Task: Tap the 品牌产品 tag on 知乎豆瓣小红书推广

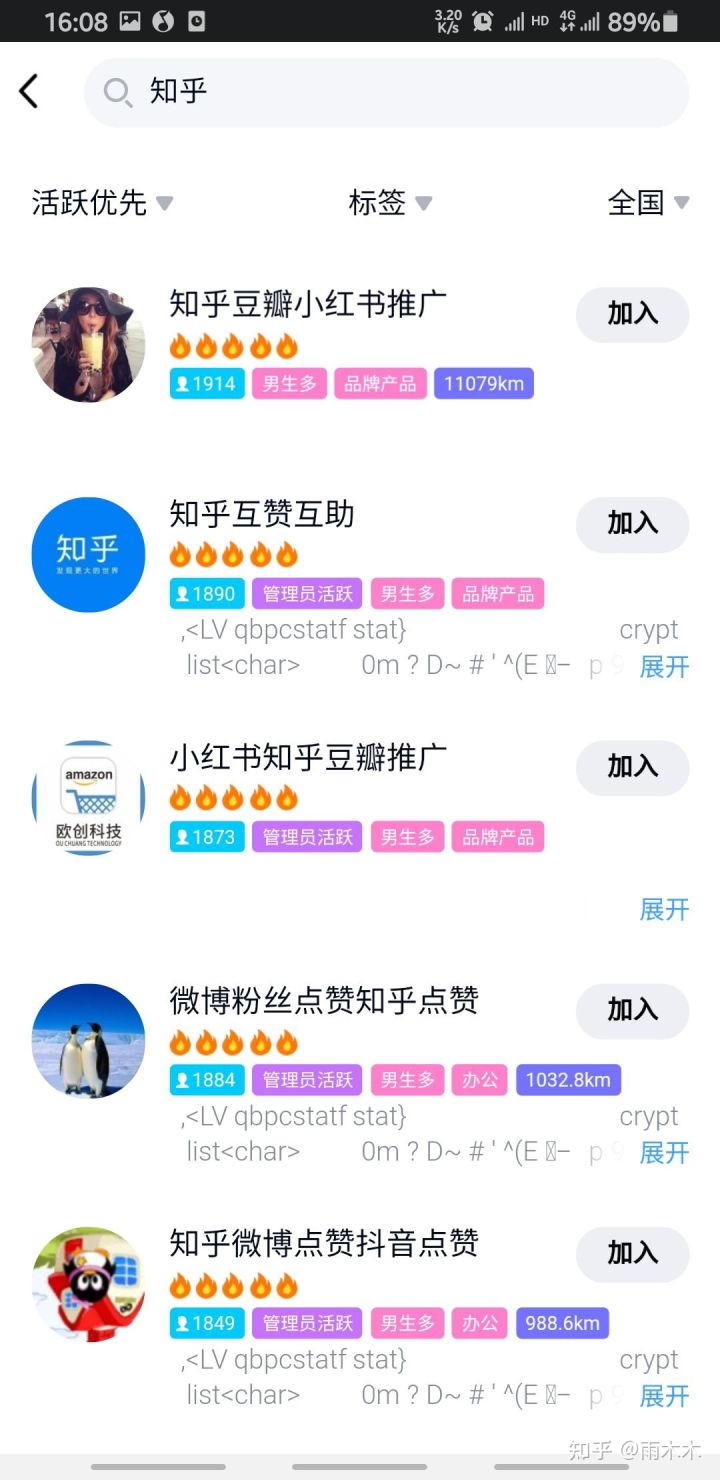Action: [x=380, y=383]
